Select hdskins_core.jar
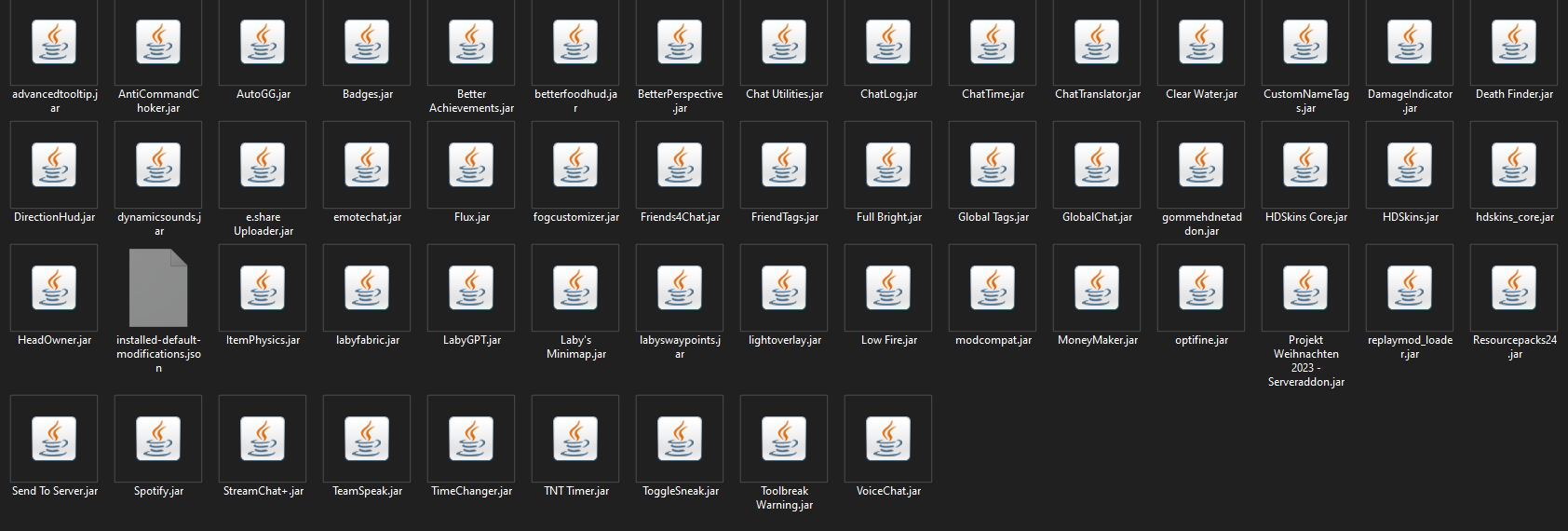The width and height of the screenshot is (1568, 531). [x=1514, y=166]
